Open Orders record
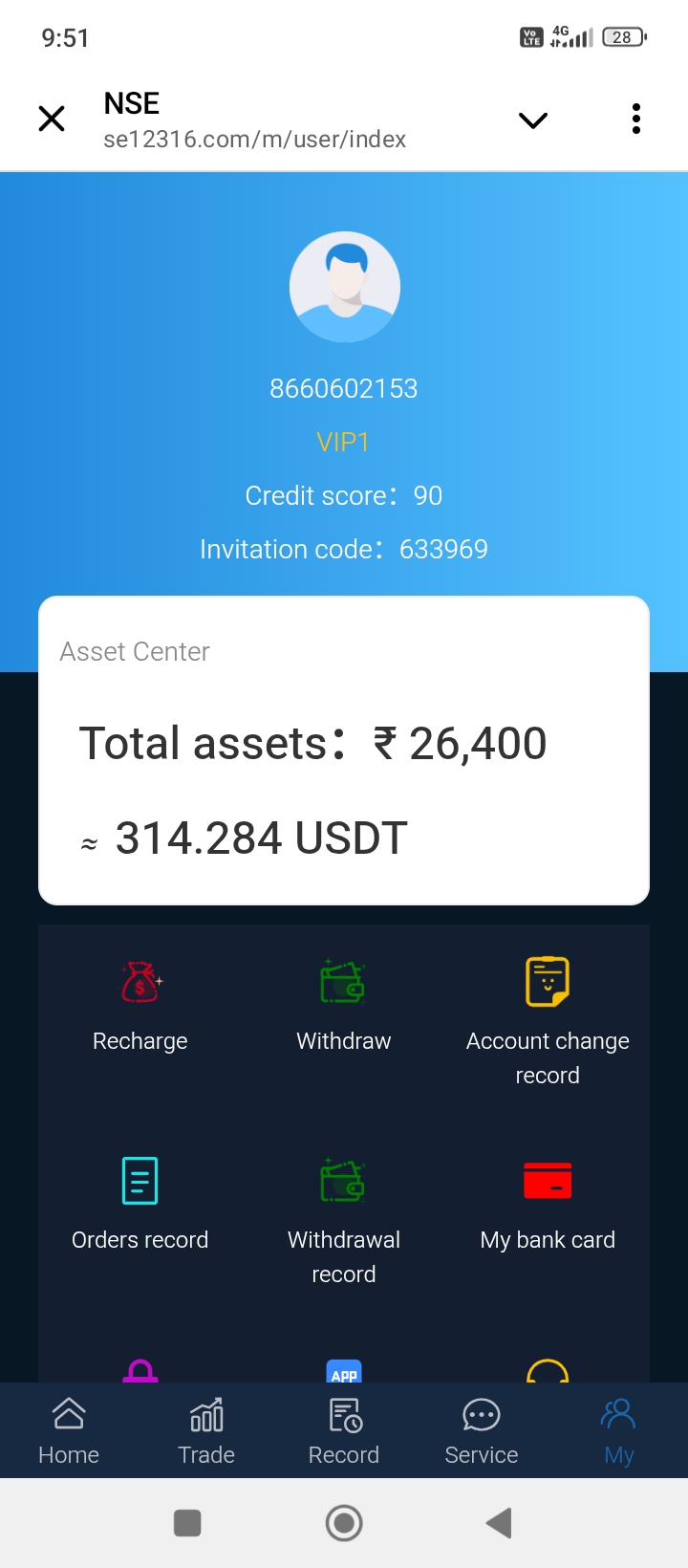This screenshot has width=688, height=1568. tap(140, 1205)
